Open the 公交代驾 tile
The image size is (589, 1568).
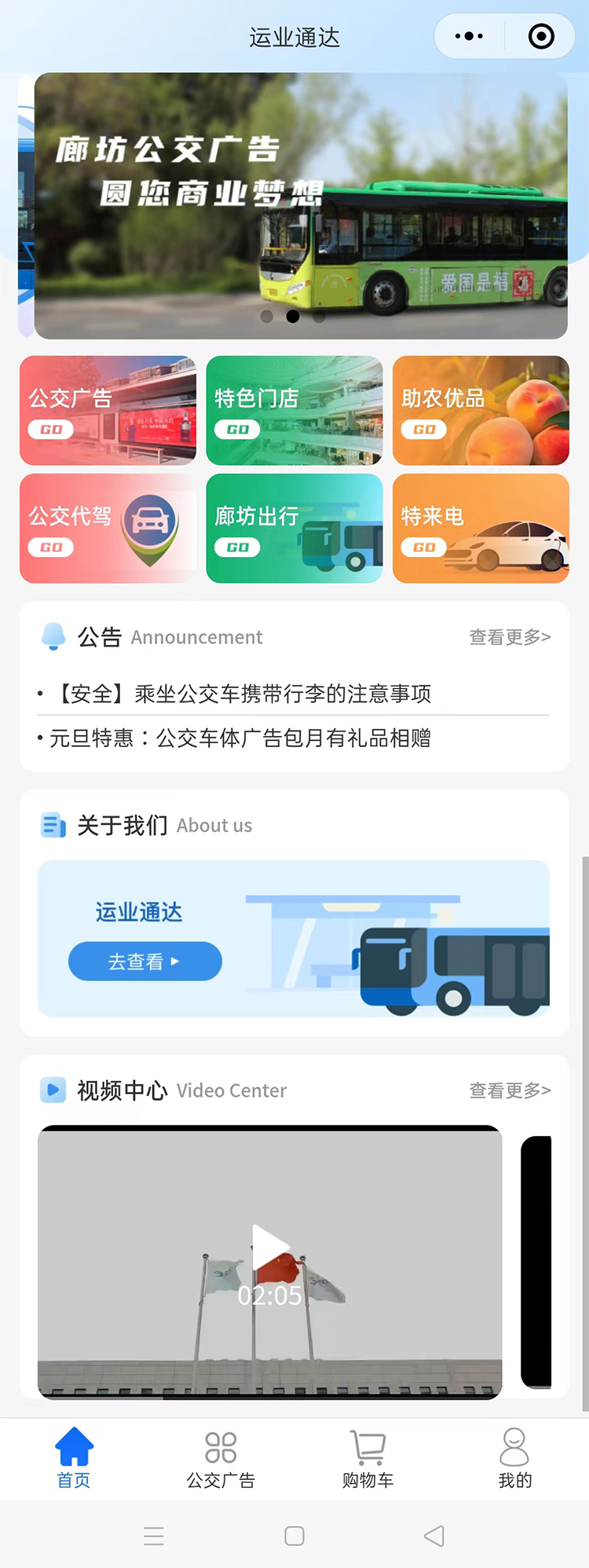pyautogui.click(x=108, y=528)
